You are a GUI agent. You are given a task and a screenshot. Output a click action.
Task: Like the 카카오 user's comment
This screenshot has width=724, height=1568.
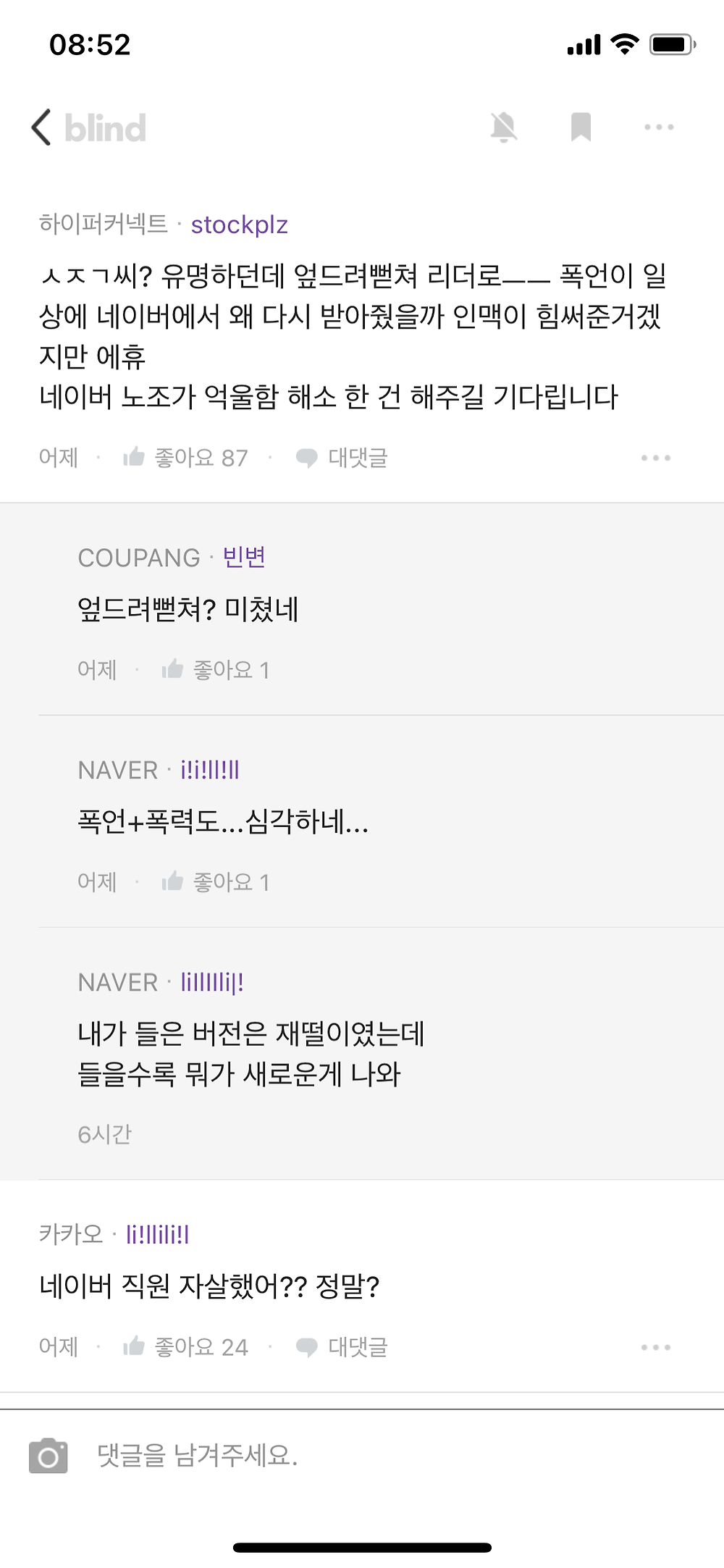click(x=185, y=1347)
